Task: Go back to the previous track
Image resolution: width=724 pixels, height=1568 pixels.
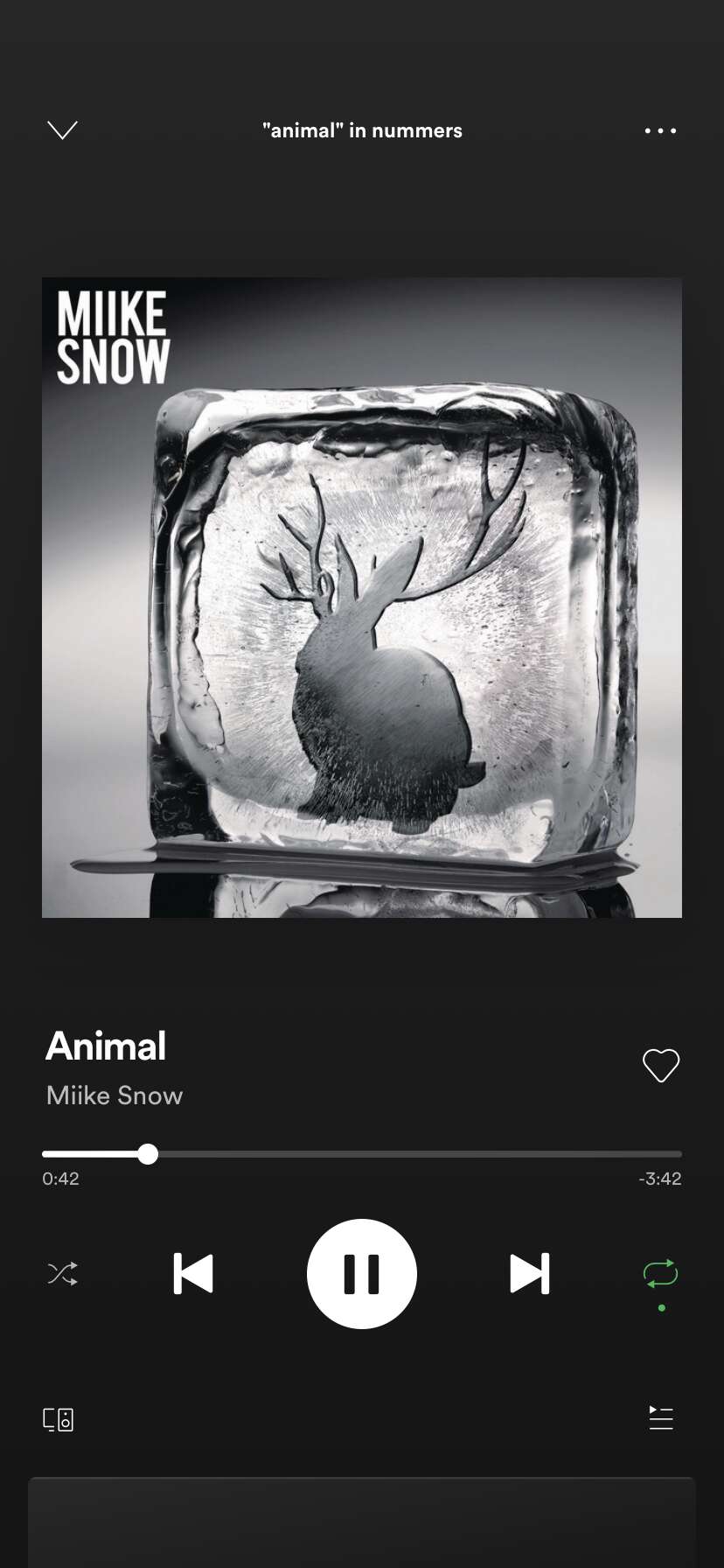Action: (x=193, y=1273)
